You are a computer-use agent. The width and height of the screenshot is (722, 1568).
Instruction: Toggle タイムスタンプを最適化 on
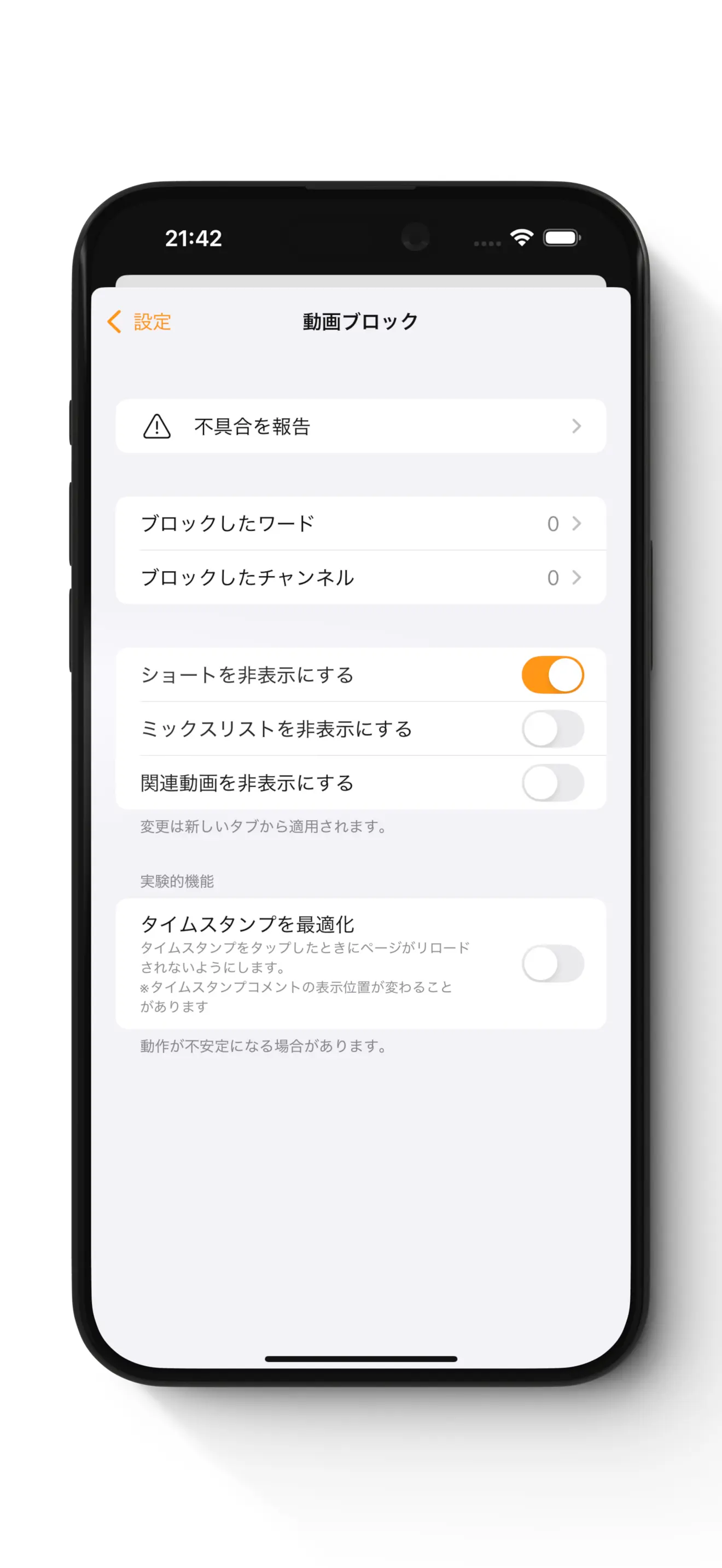point(552,963)
